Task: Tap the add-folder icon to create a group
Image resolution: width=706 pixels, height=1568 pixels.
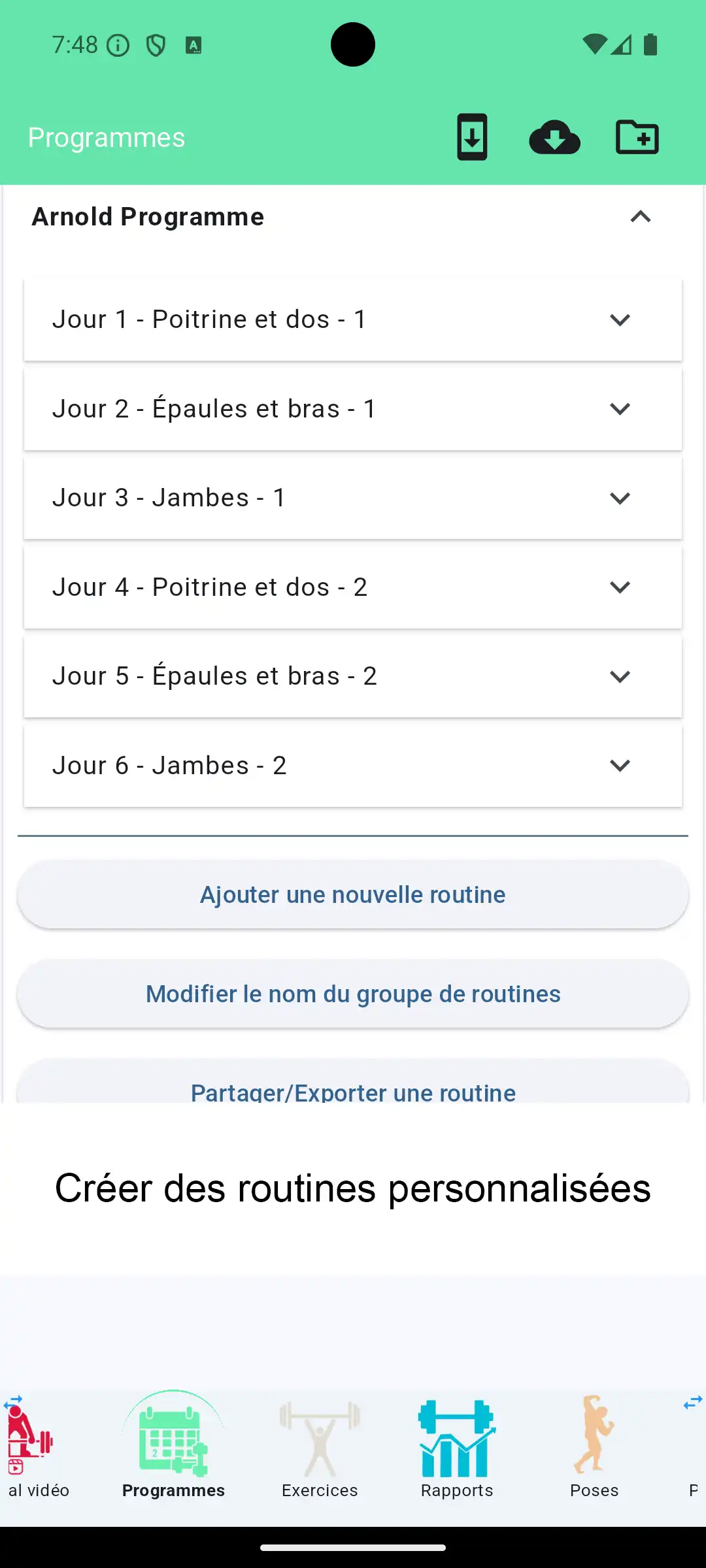Action: pos(637,137)
